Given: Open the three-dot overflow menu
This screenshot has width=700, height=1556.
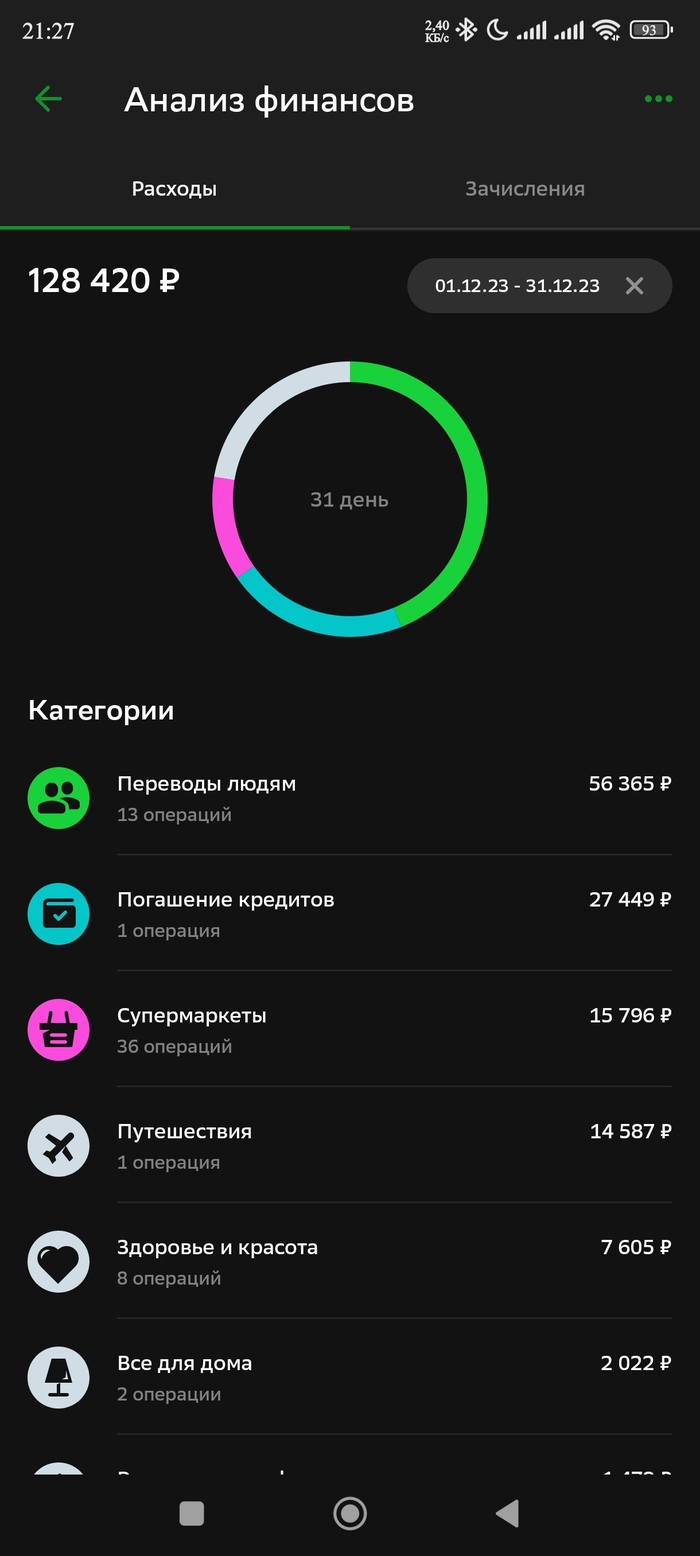Looking at the screenshot, I should (658, 99).
